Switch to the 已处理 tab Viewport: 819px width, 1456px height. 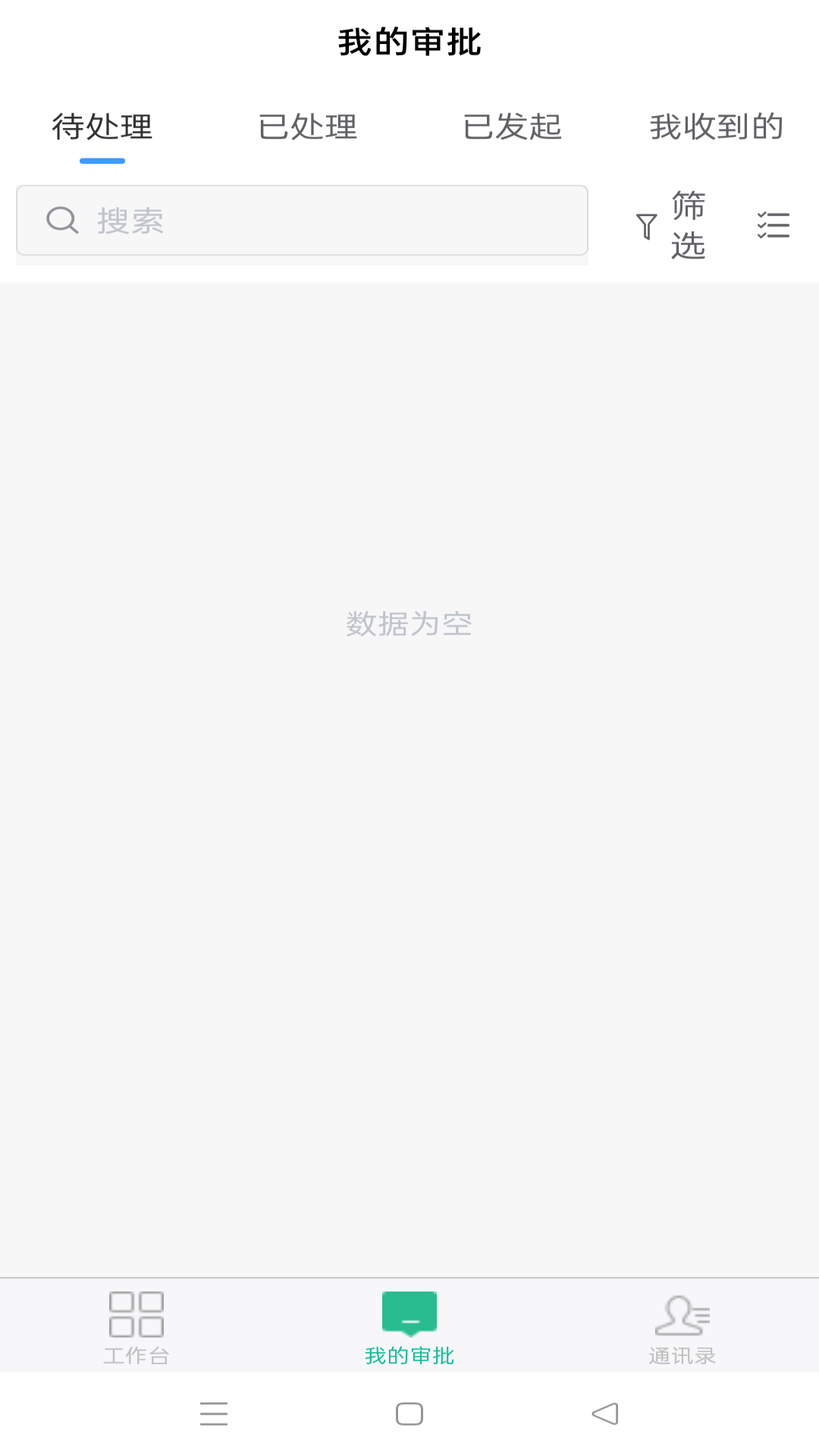[x=307, y=127]
